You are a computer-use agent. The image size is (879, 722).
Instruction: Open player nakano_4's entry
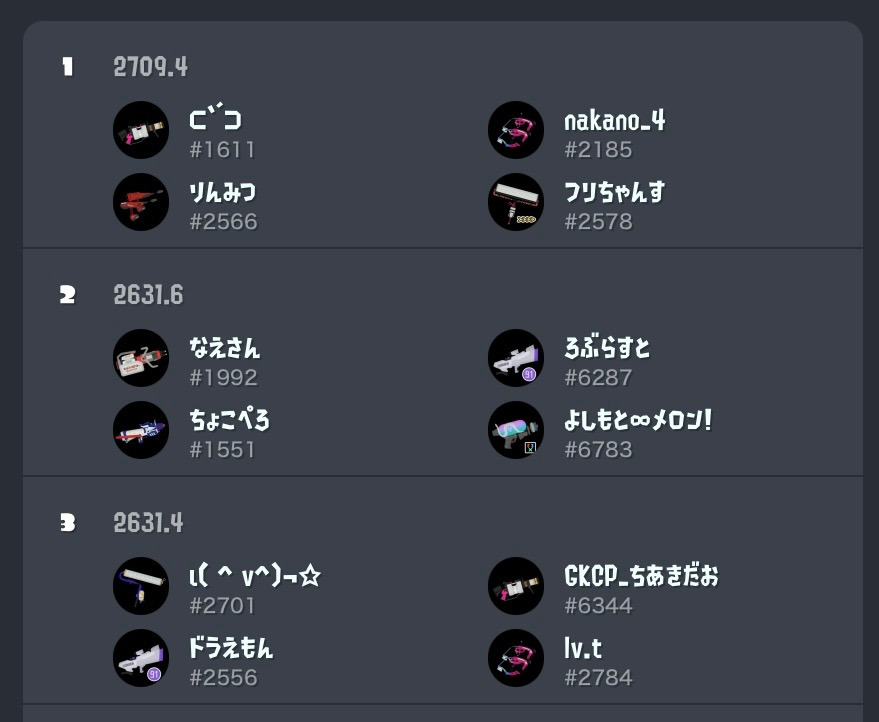(x=614, y=121)
